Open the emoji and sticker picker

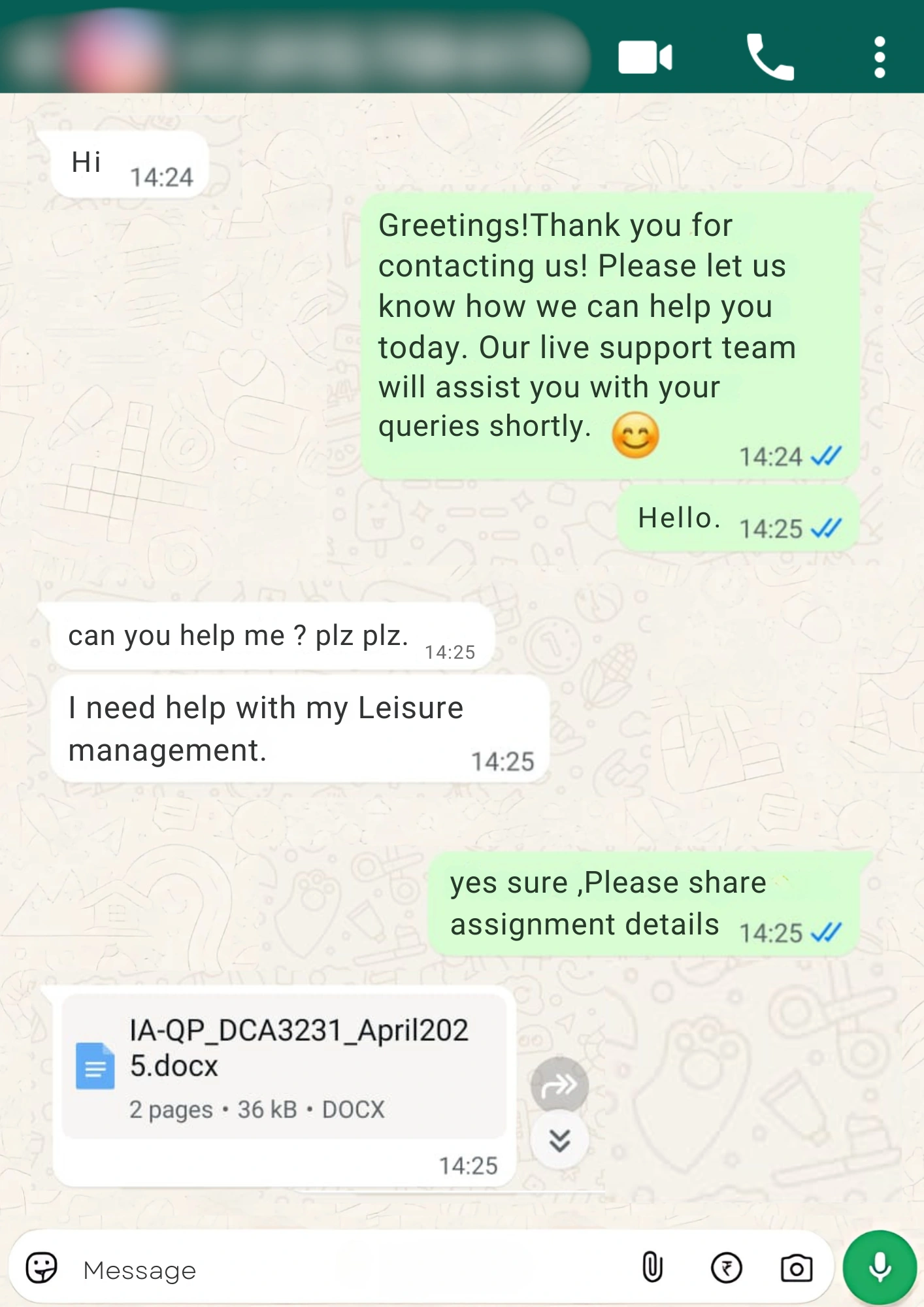42,1268
